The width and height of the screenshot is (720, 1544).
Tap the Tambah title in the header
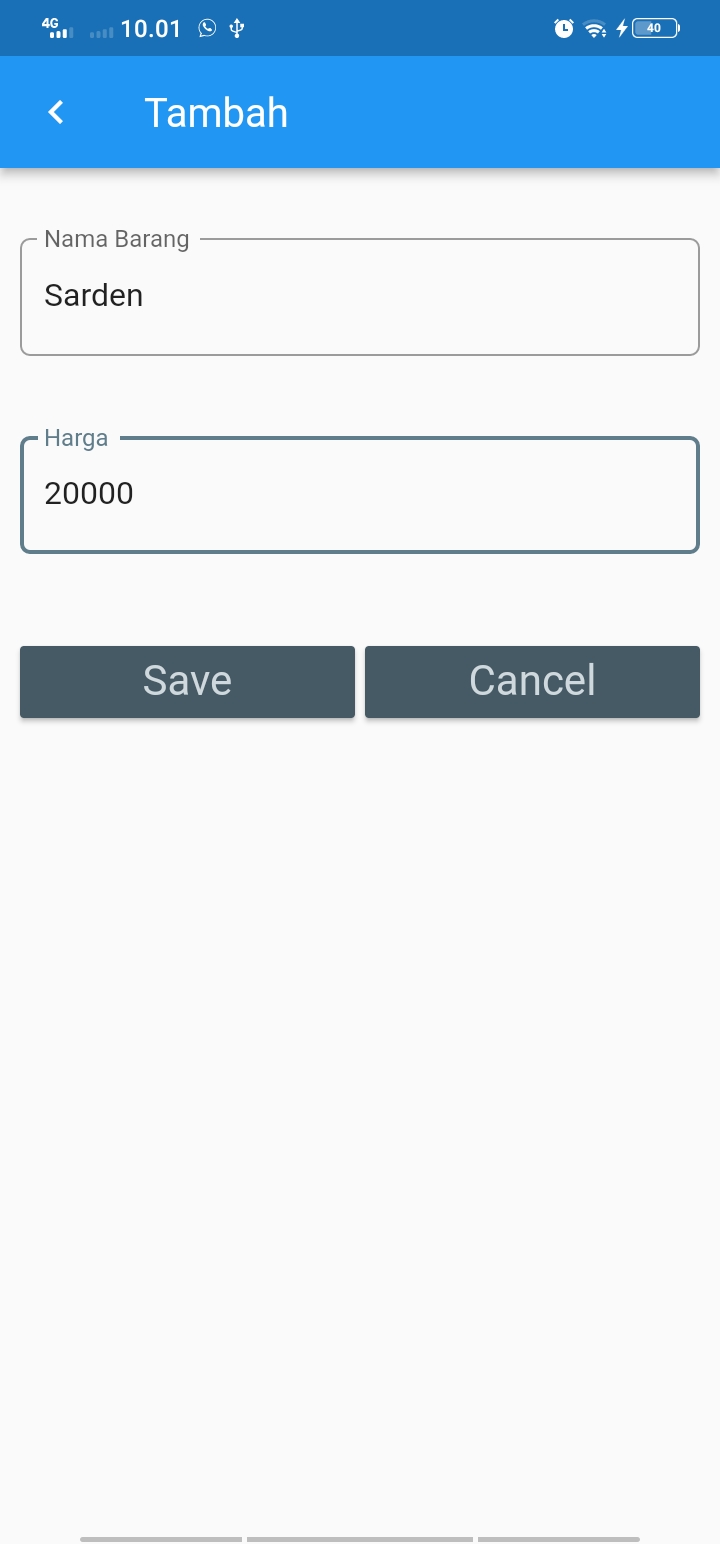click(216, 112)
